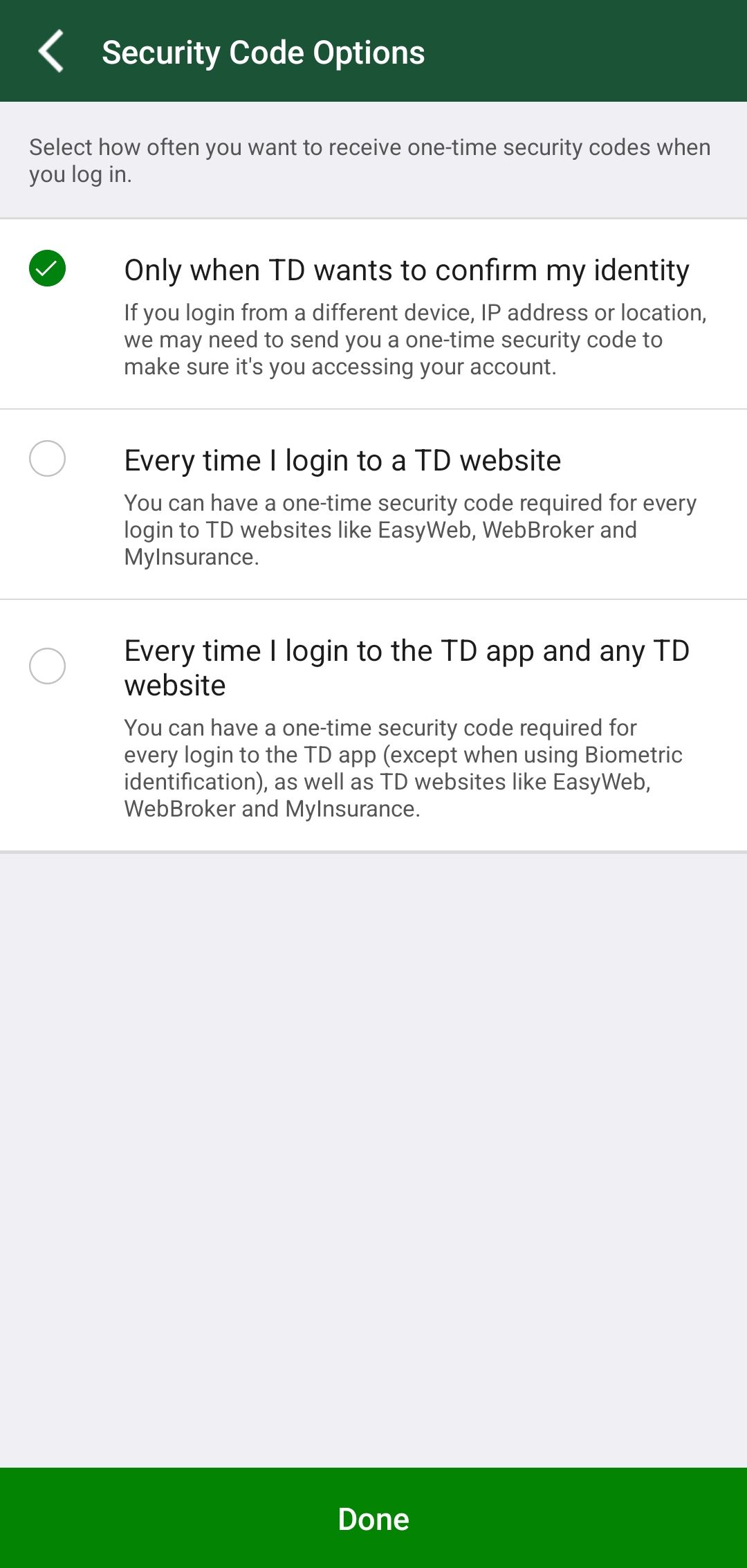This screenshot has width=747, height=1568.
Task: Choose 'Every time I login to the TD app and any TD website'
Action: coord(407,666)
